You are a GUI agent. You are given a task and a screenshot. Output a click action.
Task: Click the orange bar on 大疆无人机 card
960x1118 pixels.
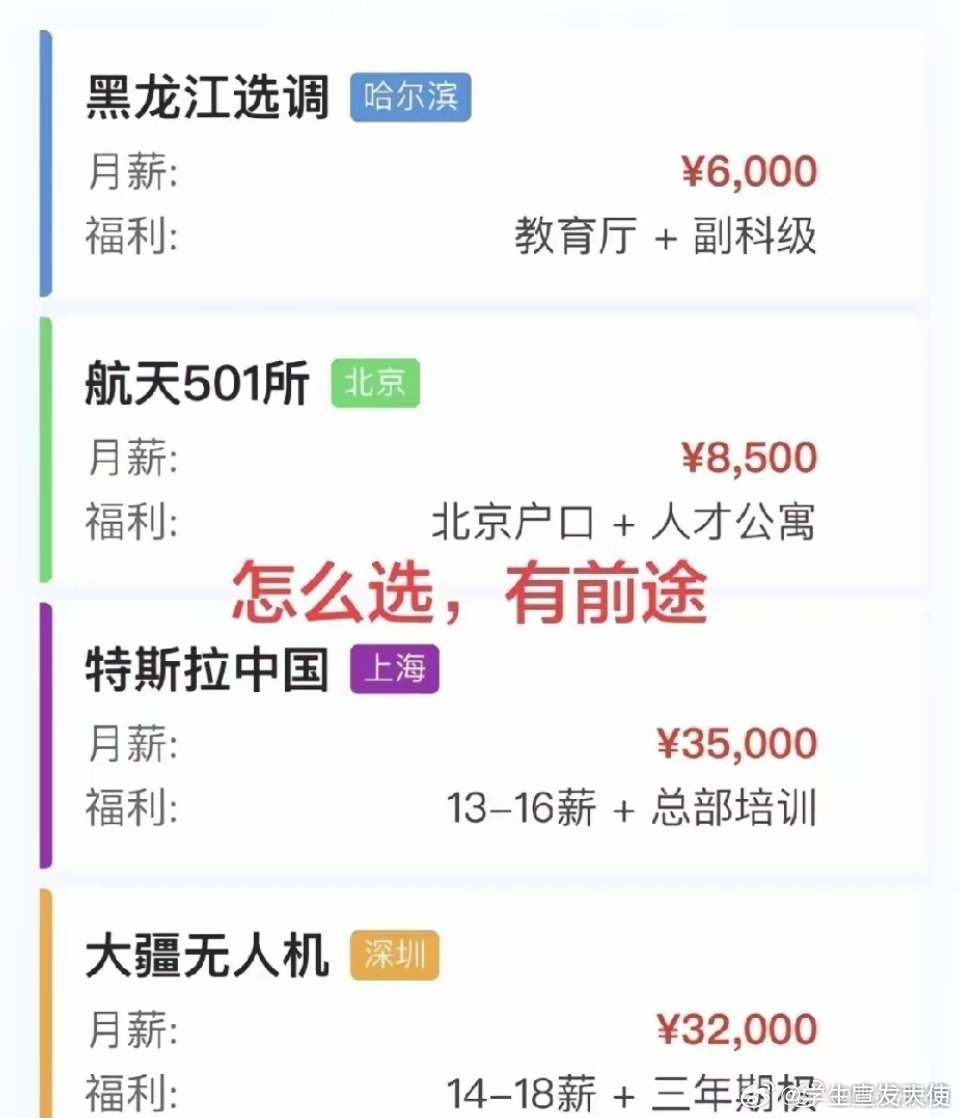coord(45,1000)
